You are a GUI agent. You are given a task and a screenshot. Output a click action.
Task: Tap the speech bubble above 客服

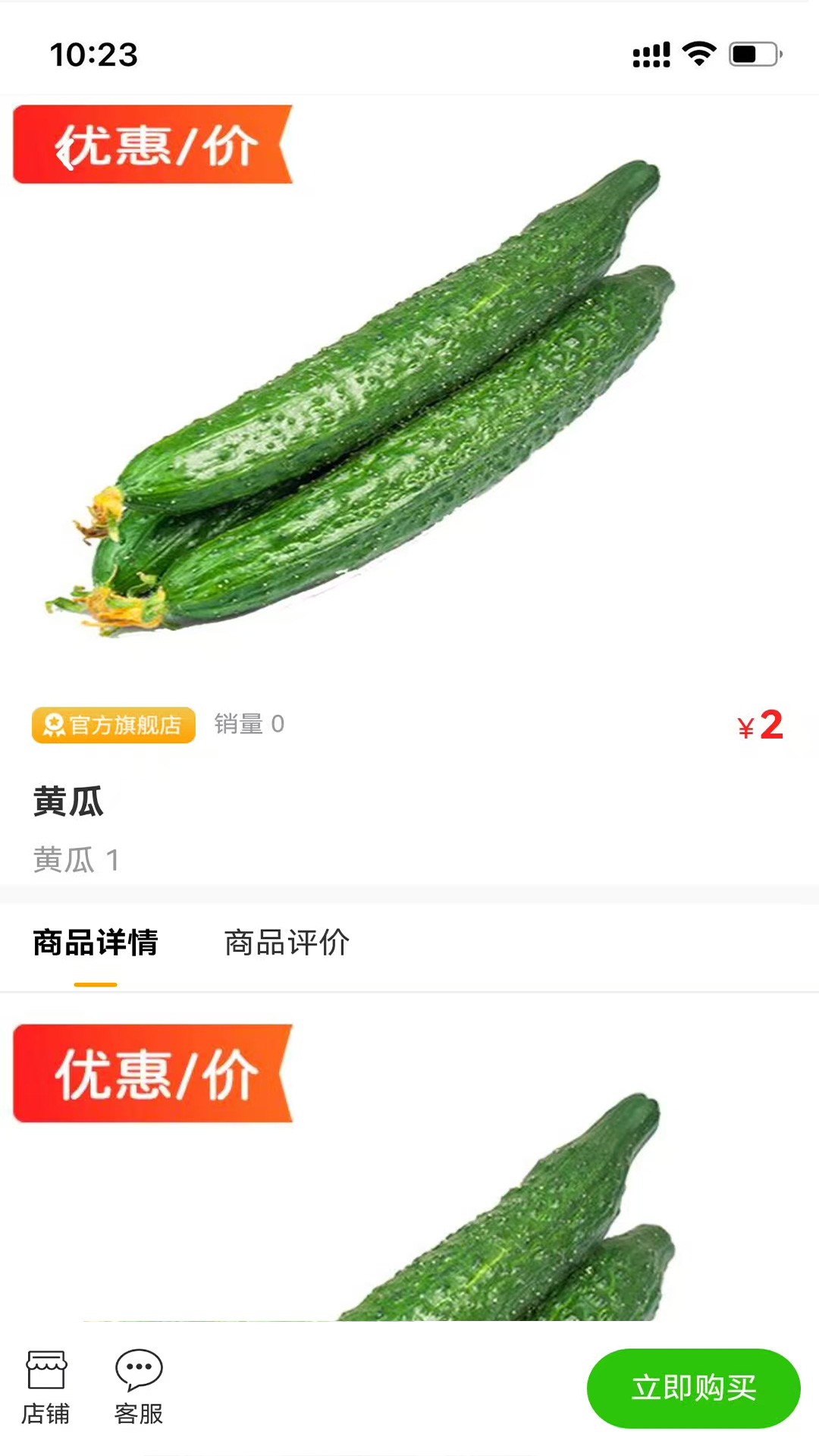(x=139, y=1361)
